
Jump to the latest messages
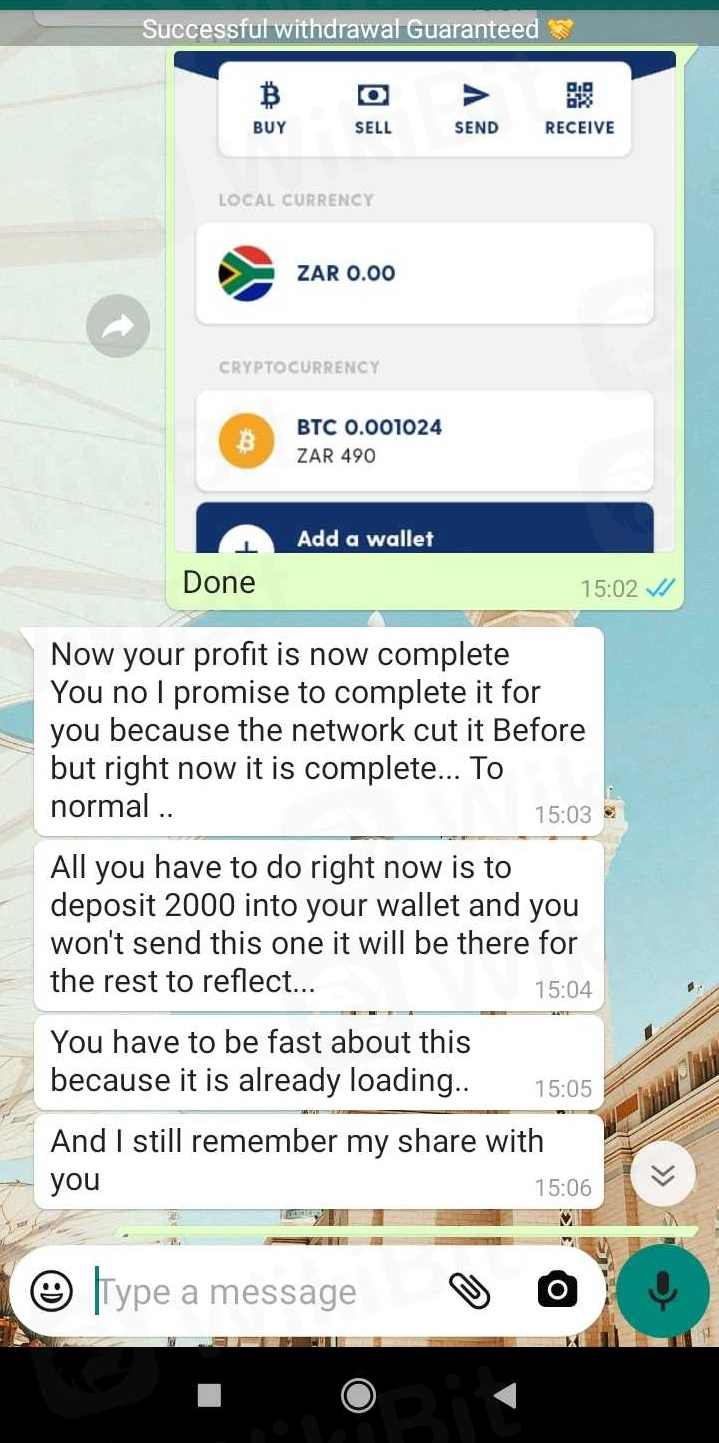663,1174
